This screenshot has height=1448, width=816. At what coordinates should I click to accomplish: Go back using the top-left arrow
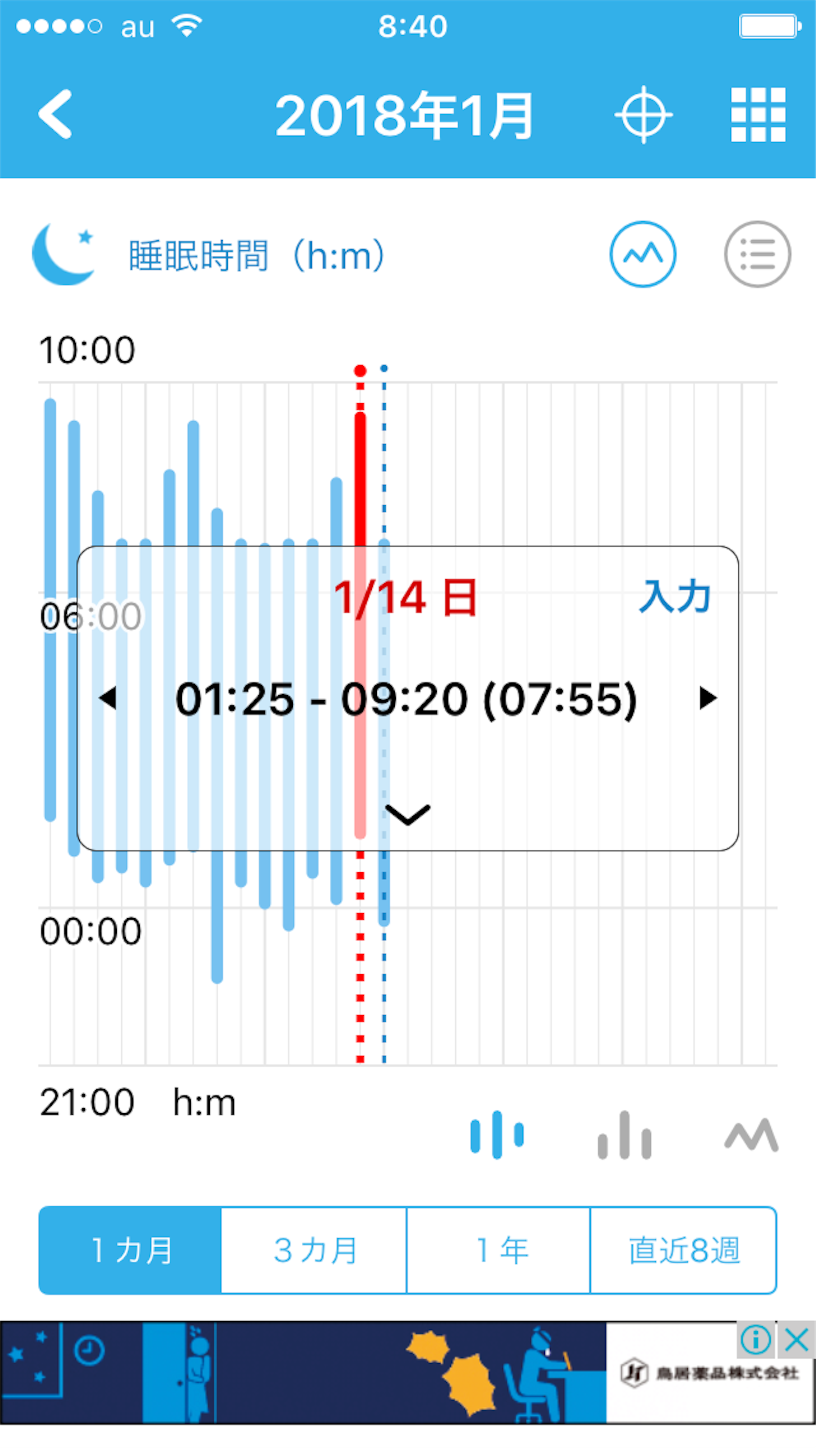[x=56, y=115]
